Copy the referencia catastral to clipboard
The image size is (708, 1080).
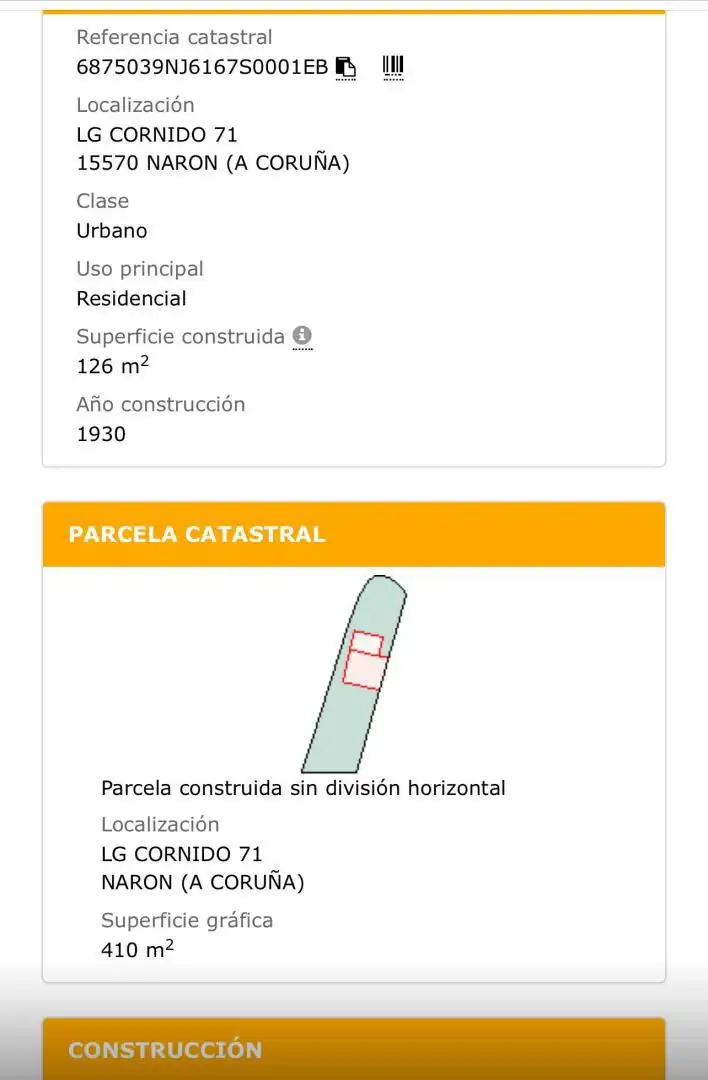pyautogui.click(x=346, y=68)
